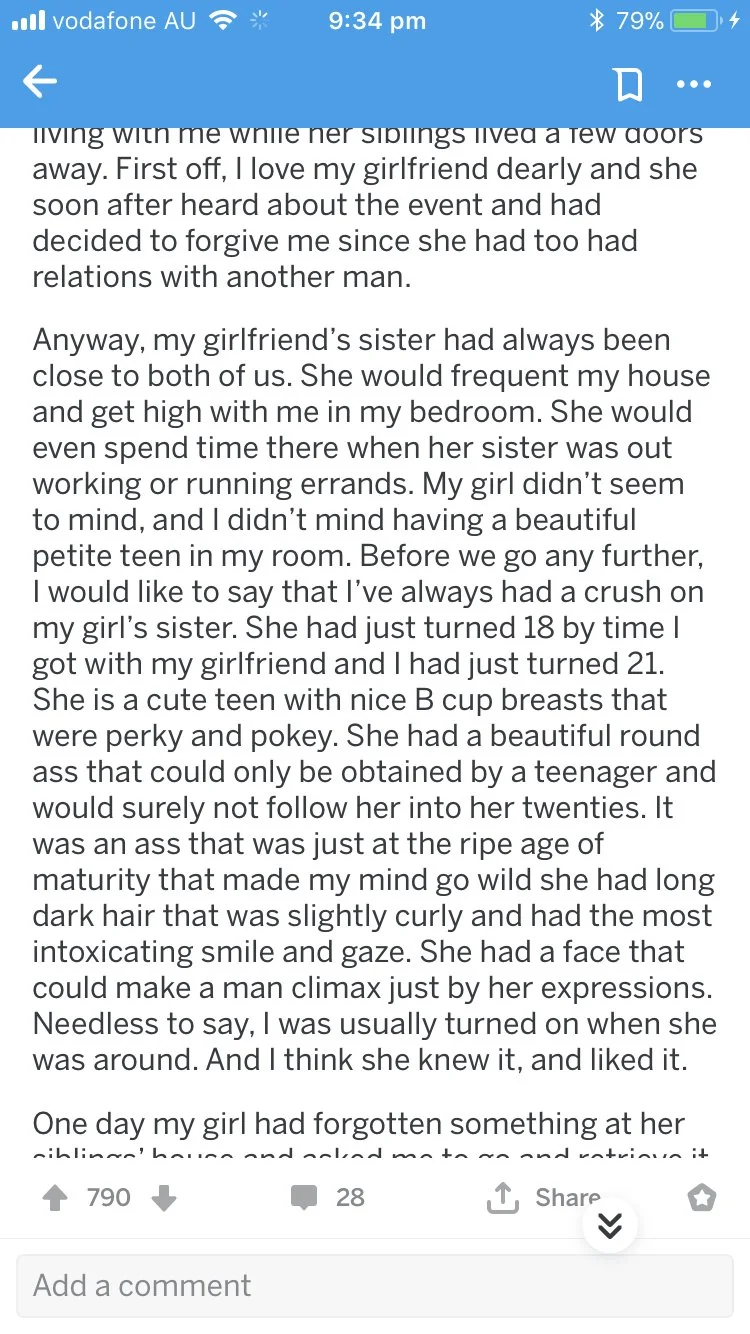Viewport: 750px width, 1334px height.
Task: Open the comments via the speech bubble icon
Action: click(303, 1196)
